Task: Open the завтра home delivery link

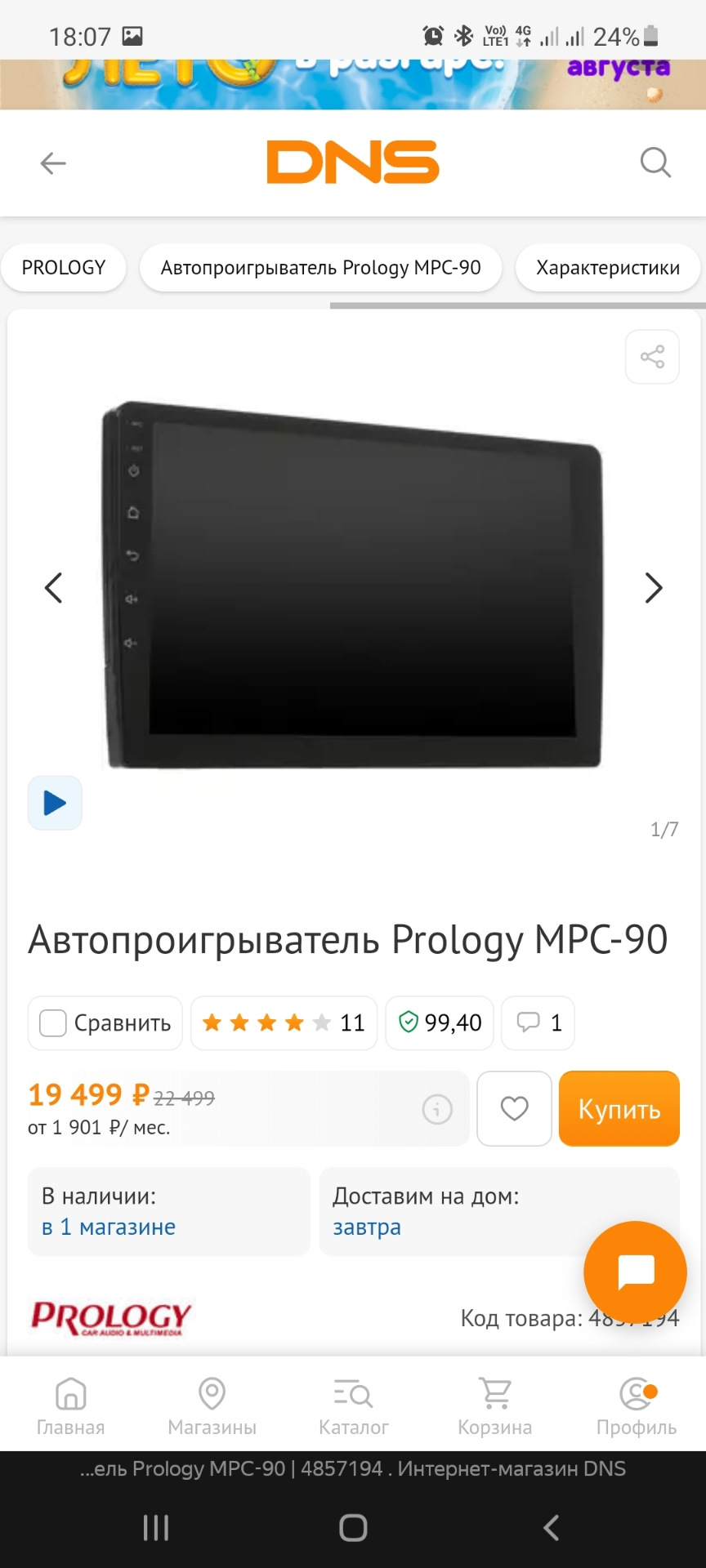Action: coord(367,1227)
